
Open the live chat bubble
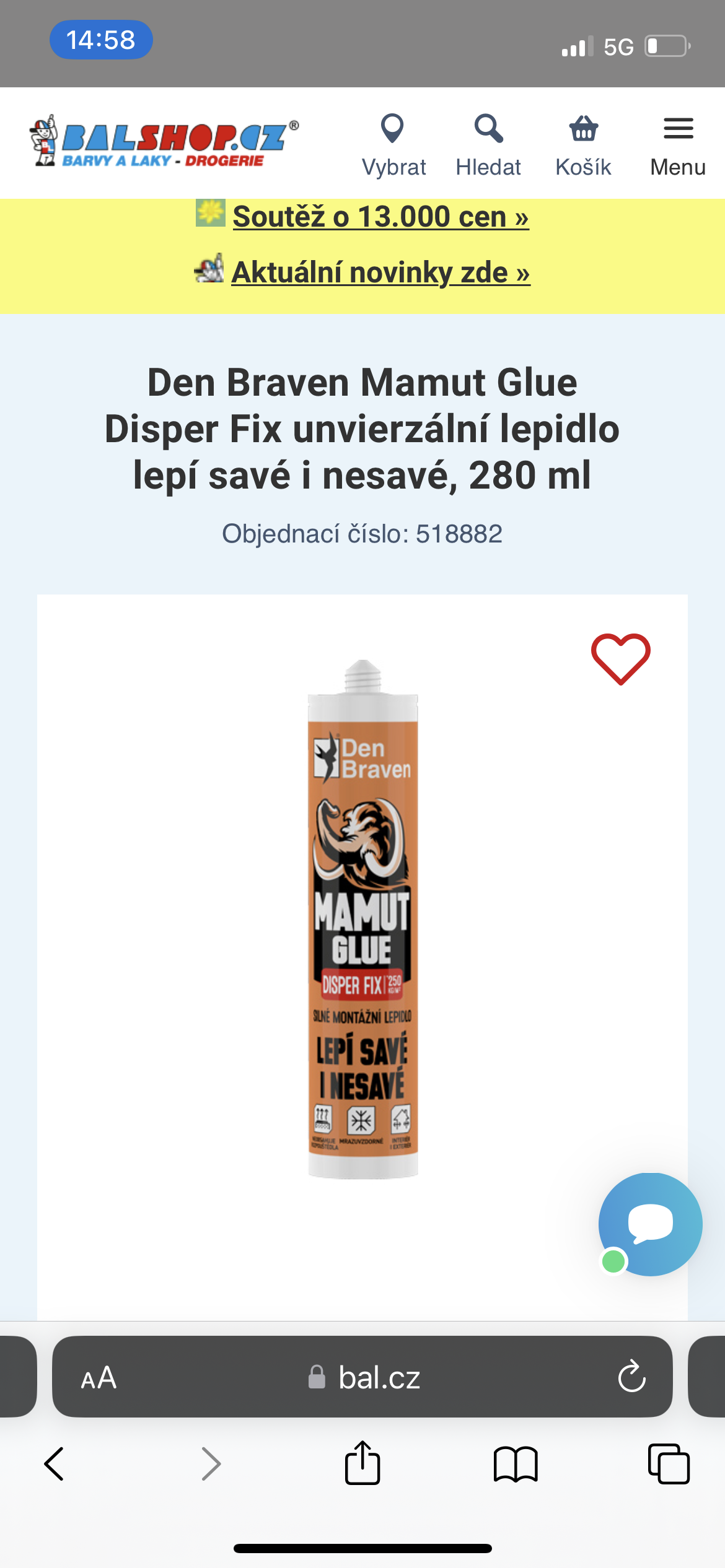click(x=650, y=1224)
